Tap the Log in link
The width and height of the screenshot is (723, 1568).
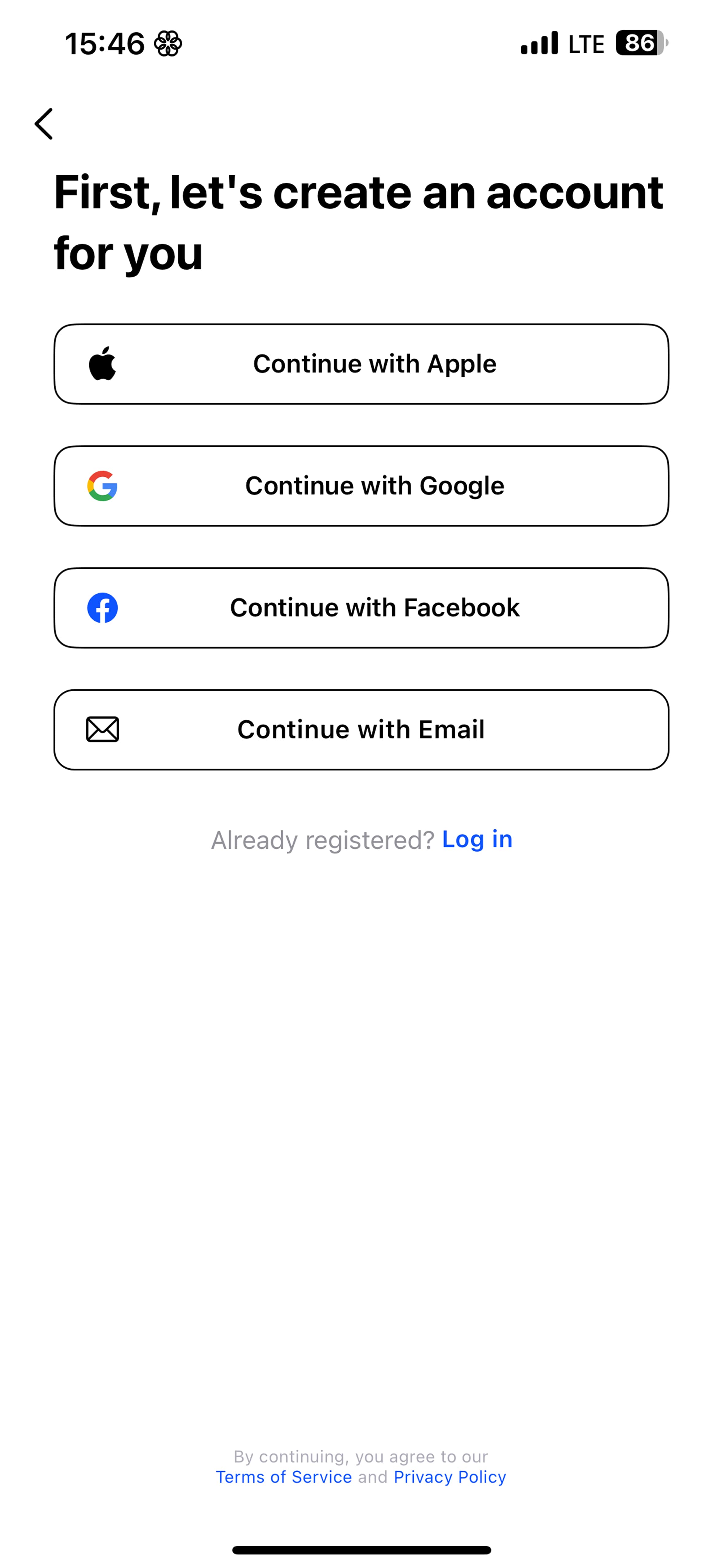click(477, 839)
